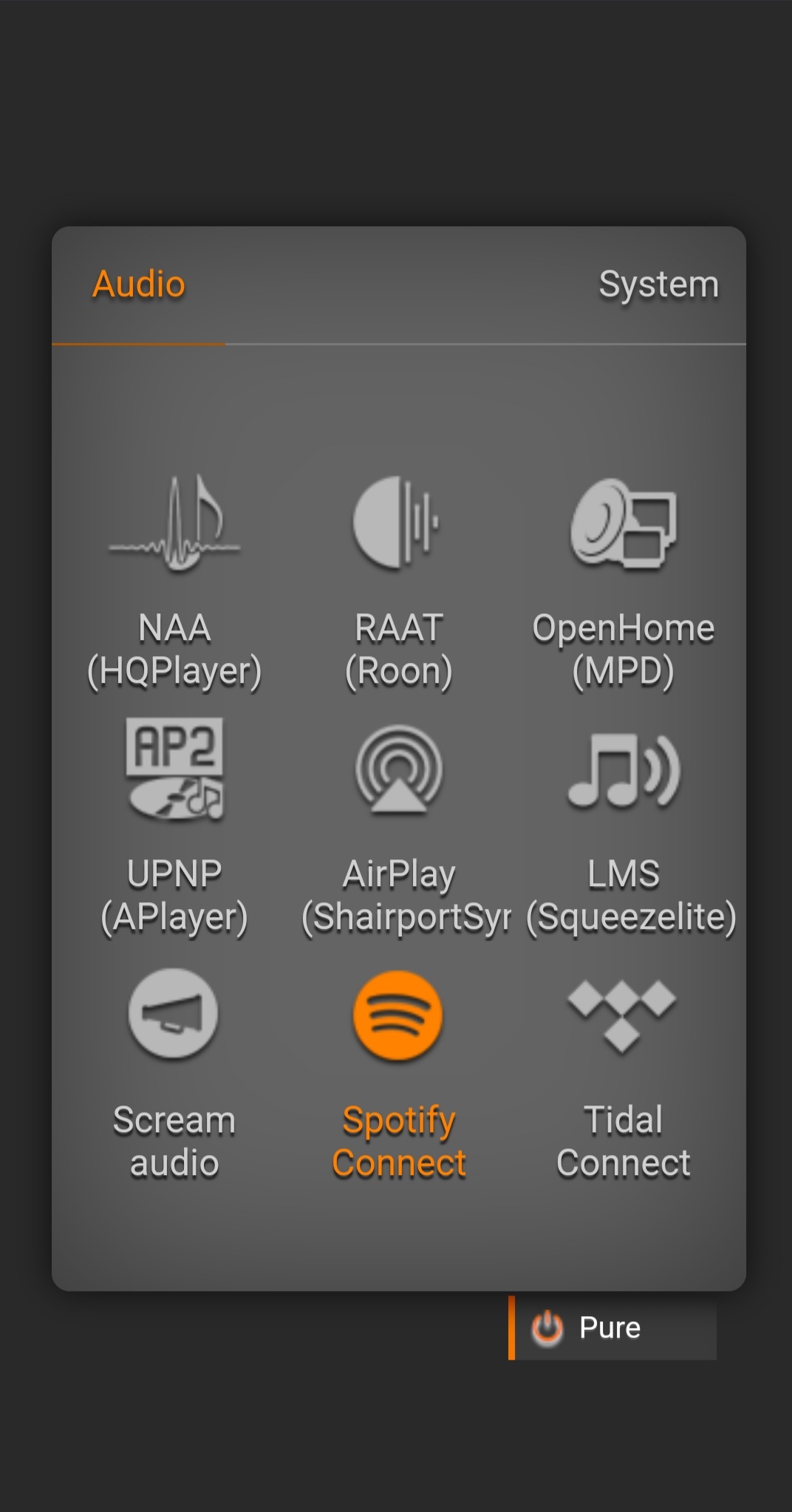Screen dimensions: 792x1512
Task: Tap the Pure power button
Action: (612, 1328)
